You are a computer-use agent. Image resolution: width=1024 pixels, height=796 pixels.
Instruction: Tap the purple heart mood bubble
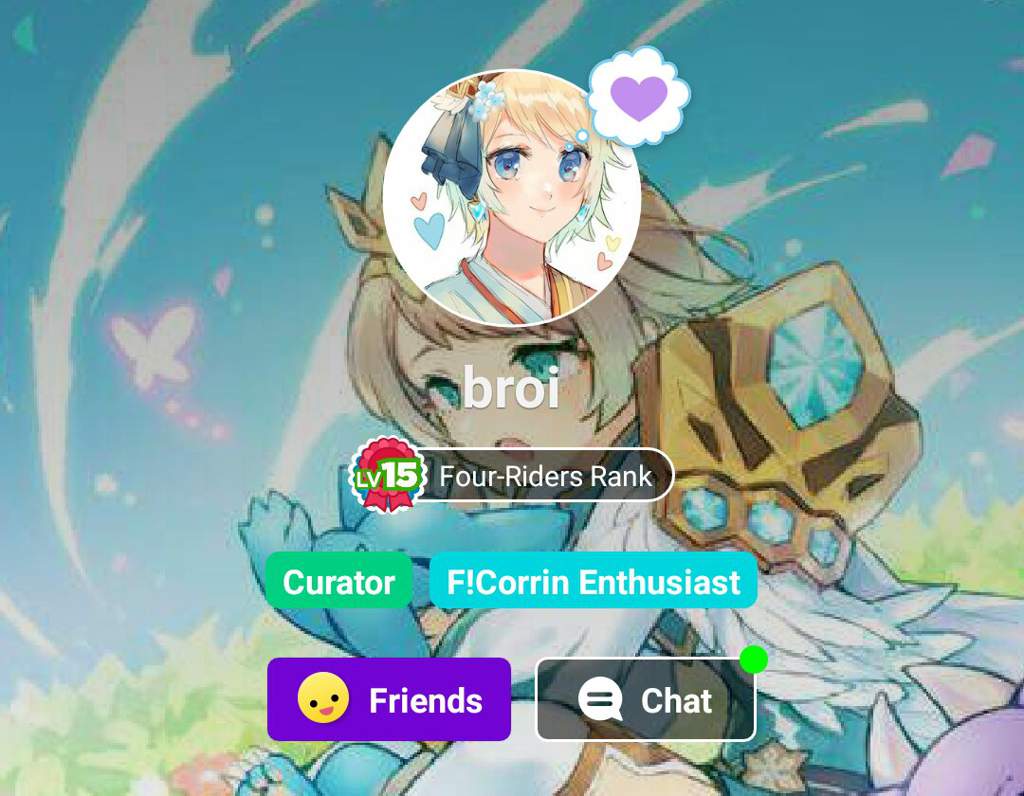639,98
